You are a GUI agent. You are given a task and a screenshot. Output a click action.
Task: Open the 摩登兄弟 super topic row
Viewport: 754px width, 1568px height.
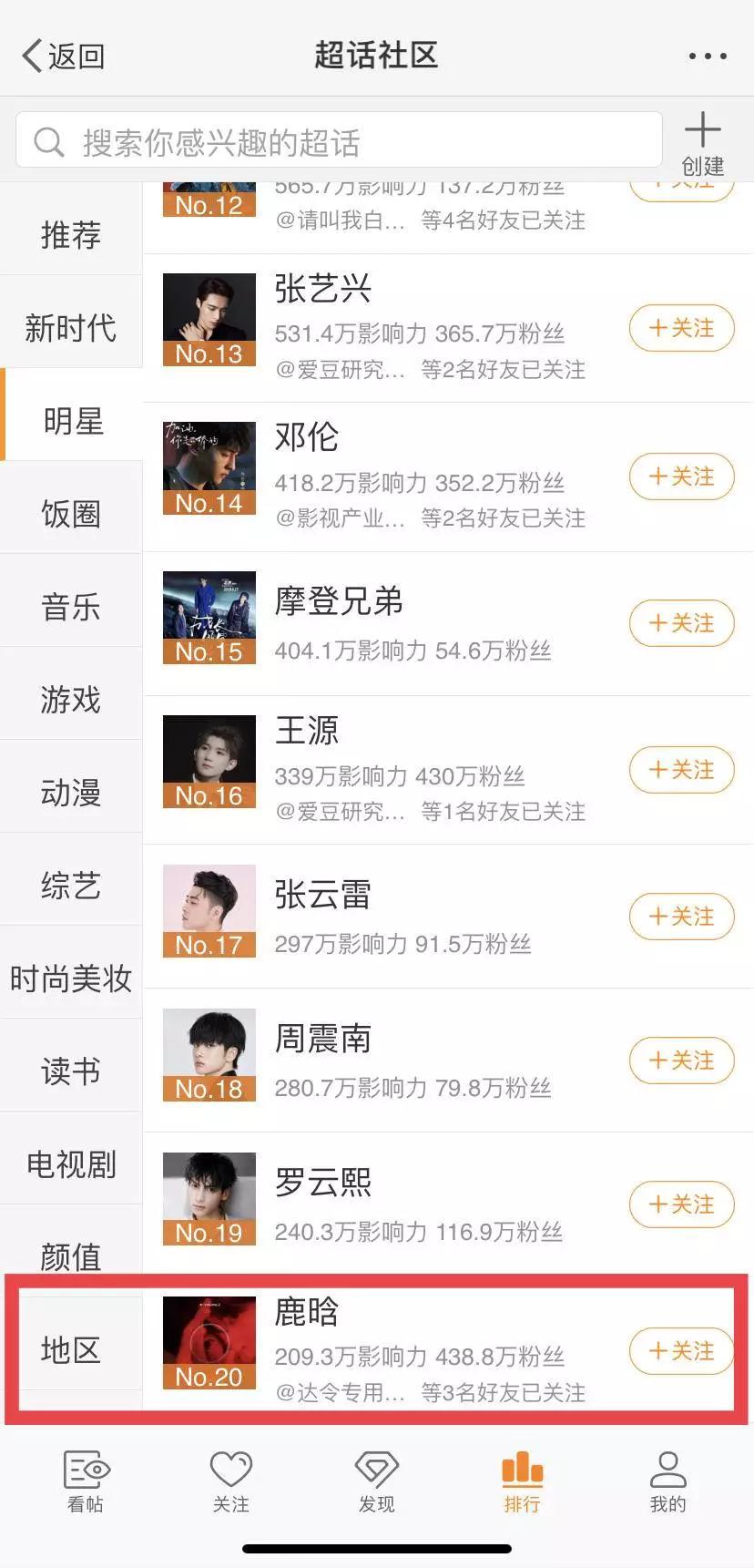pos(410,623)
